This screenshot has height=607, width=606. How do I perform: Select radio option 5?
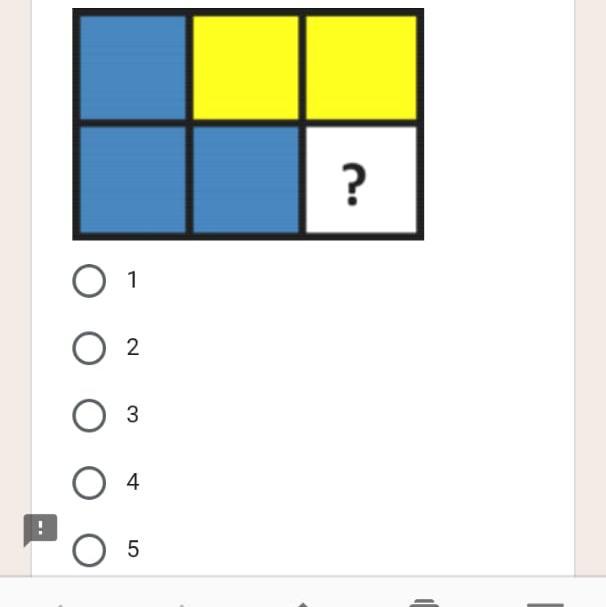click(x=89, y=549)
